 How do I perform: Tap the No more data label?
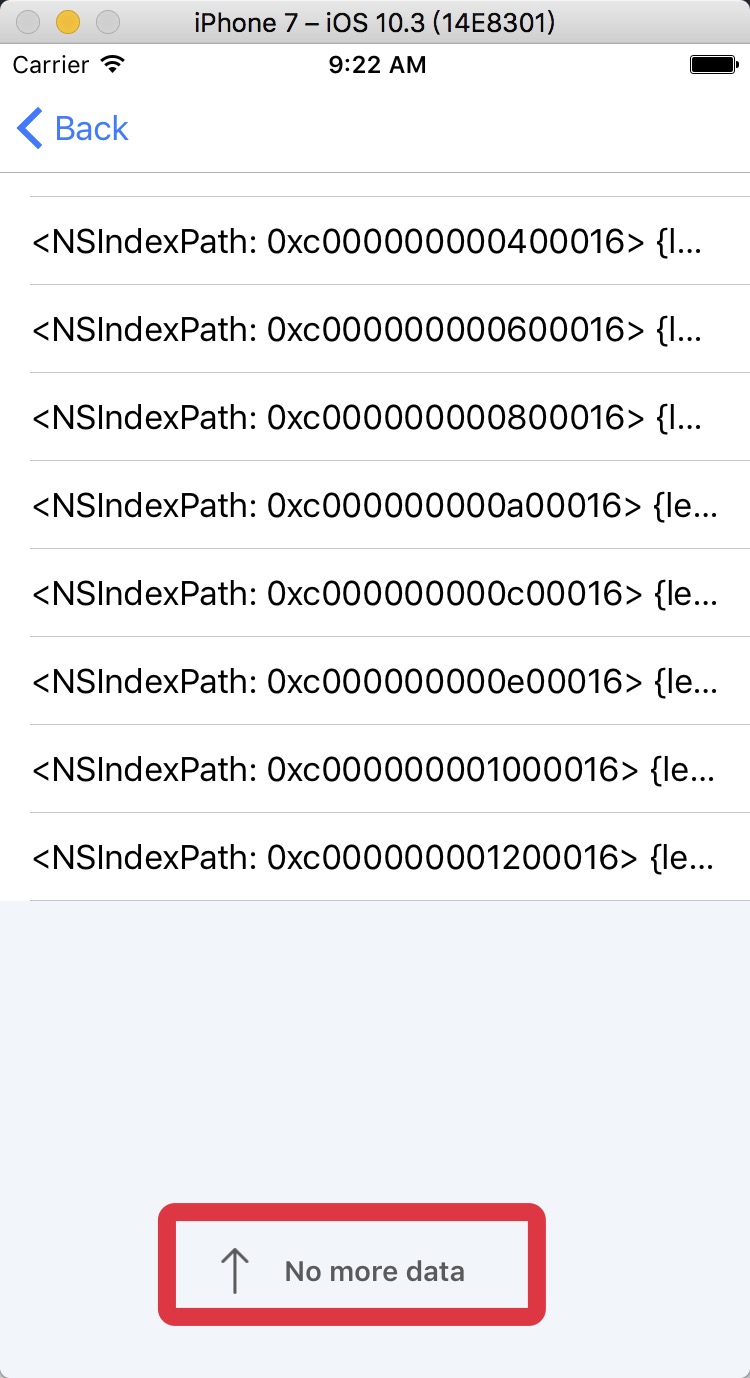point(374,1270)
